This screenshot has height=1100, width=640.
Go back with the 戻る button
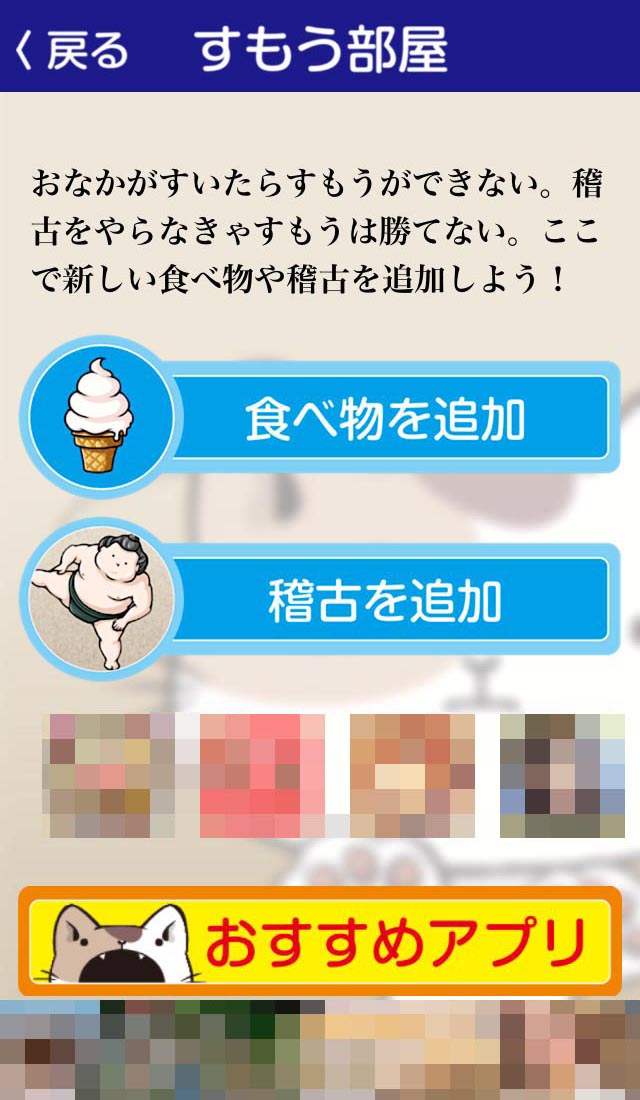[72, 50]
